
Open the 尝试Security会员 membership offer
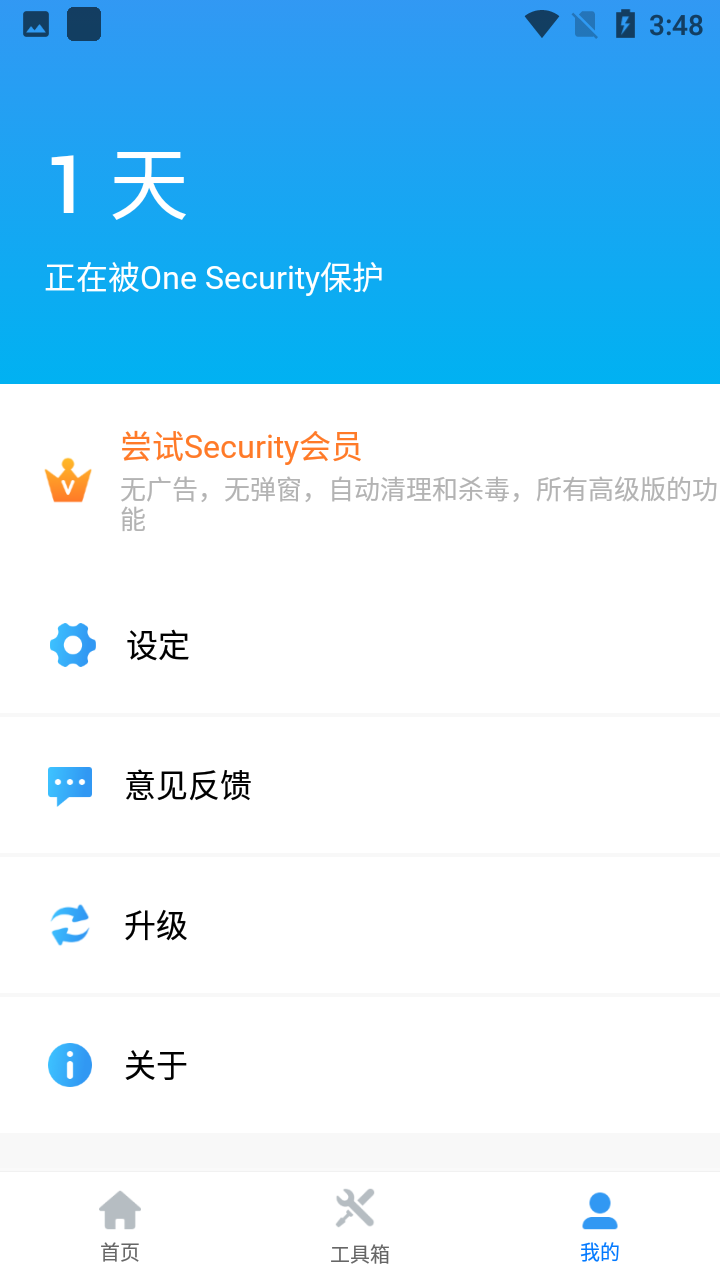click(x=360, y=480)
